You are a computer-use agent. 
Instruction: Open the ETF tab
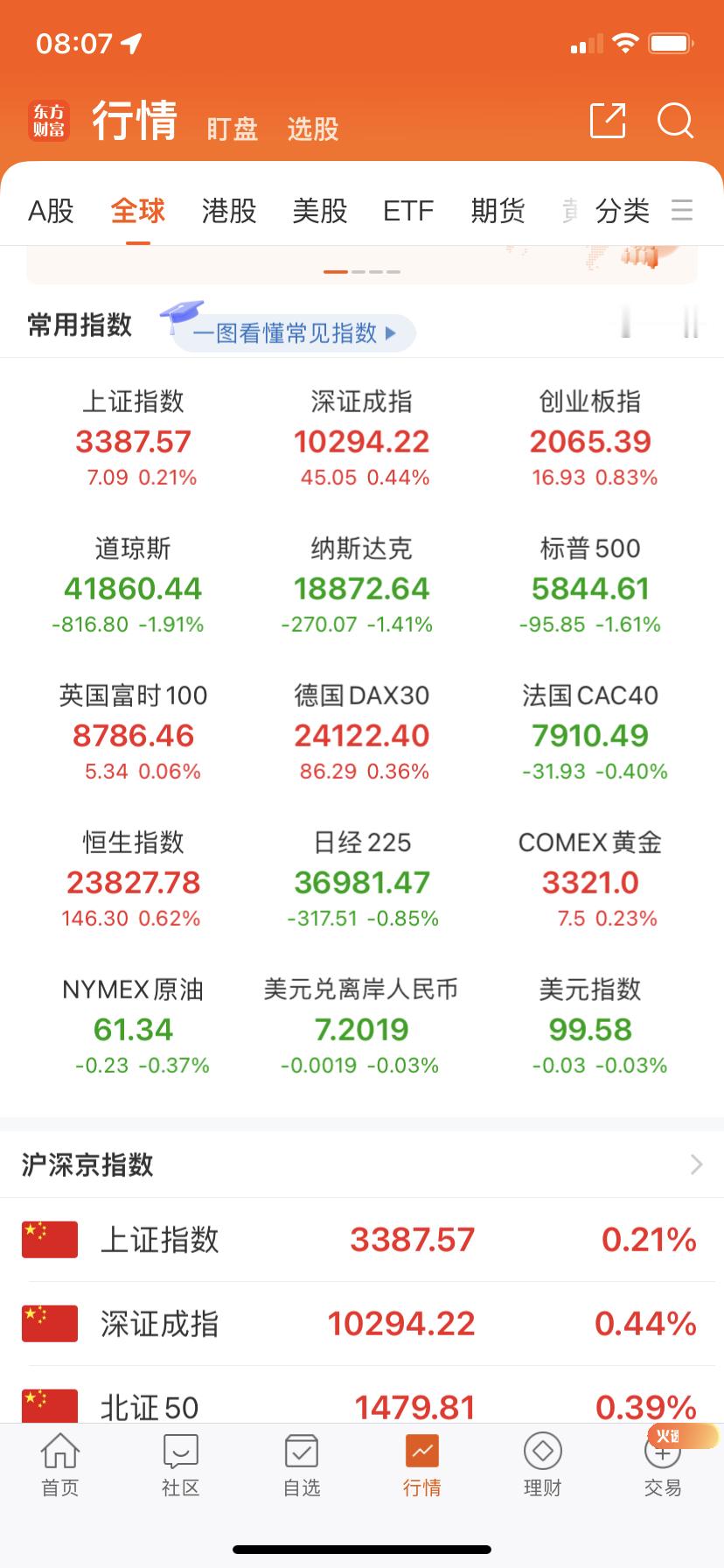tap(408, 211)
